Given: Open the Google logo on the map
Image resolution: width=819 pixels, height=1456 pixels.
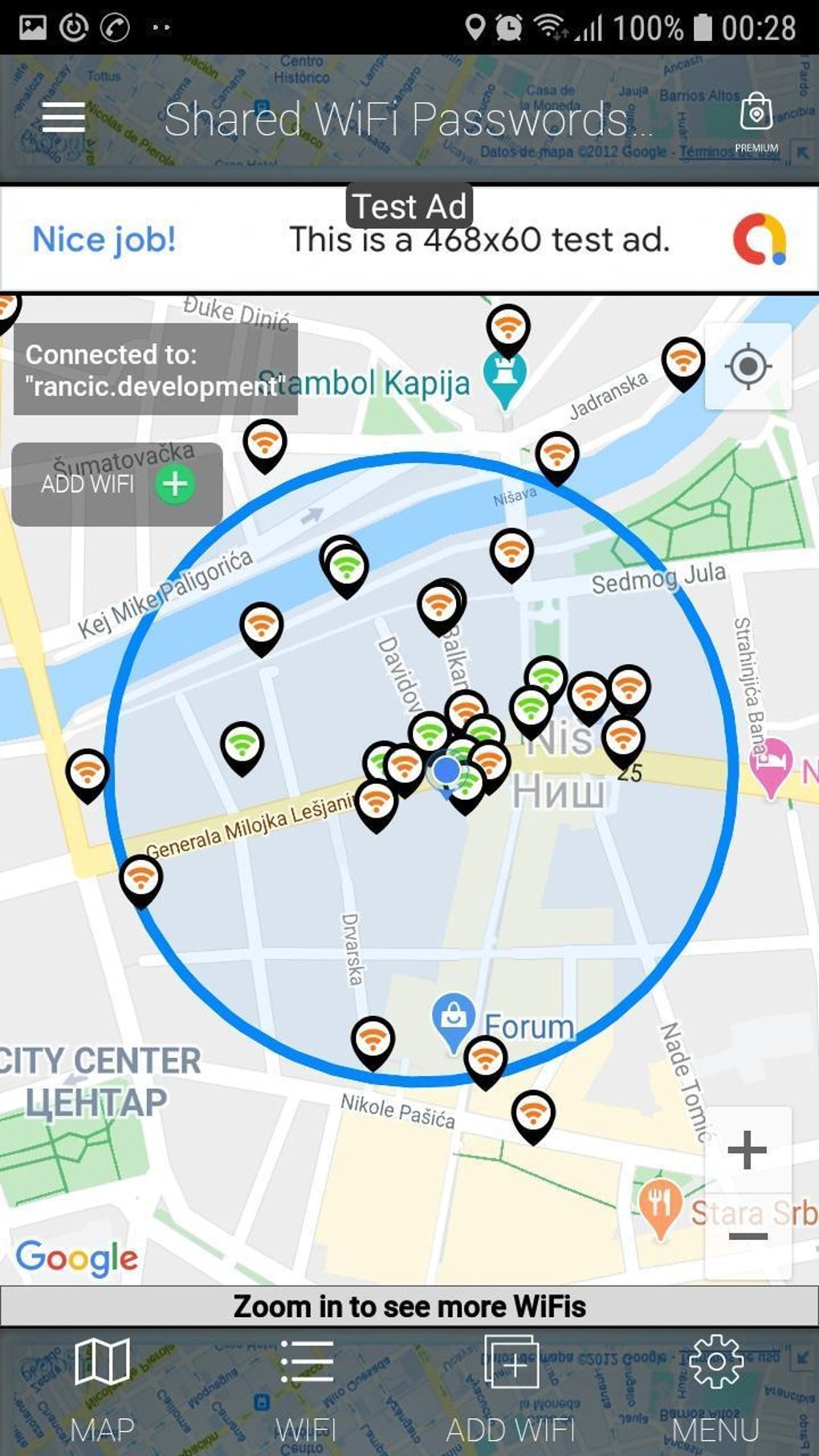Looking at the screenshot, I should coord(77,1257).
